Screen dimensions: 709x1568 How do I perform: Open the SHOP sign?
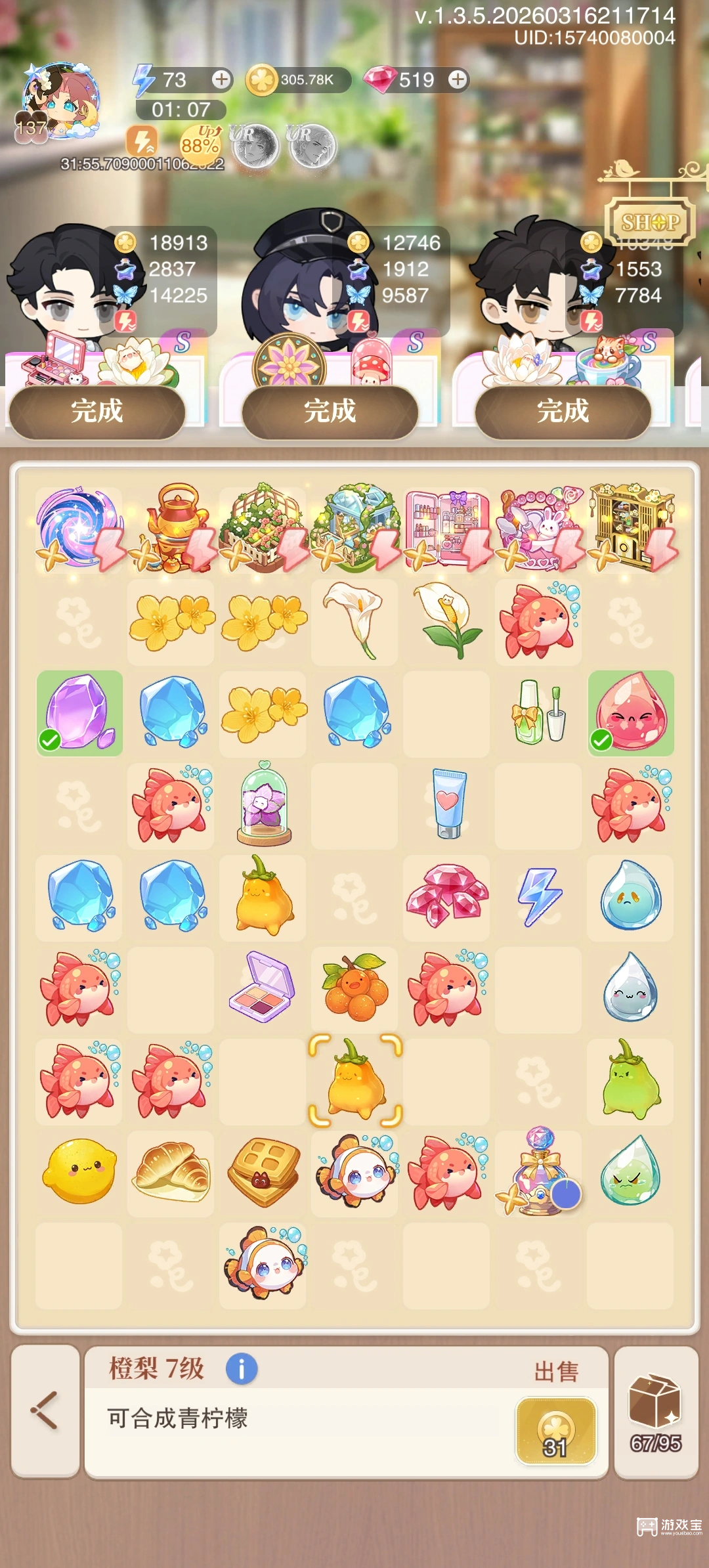(x=650, y=222)
